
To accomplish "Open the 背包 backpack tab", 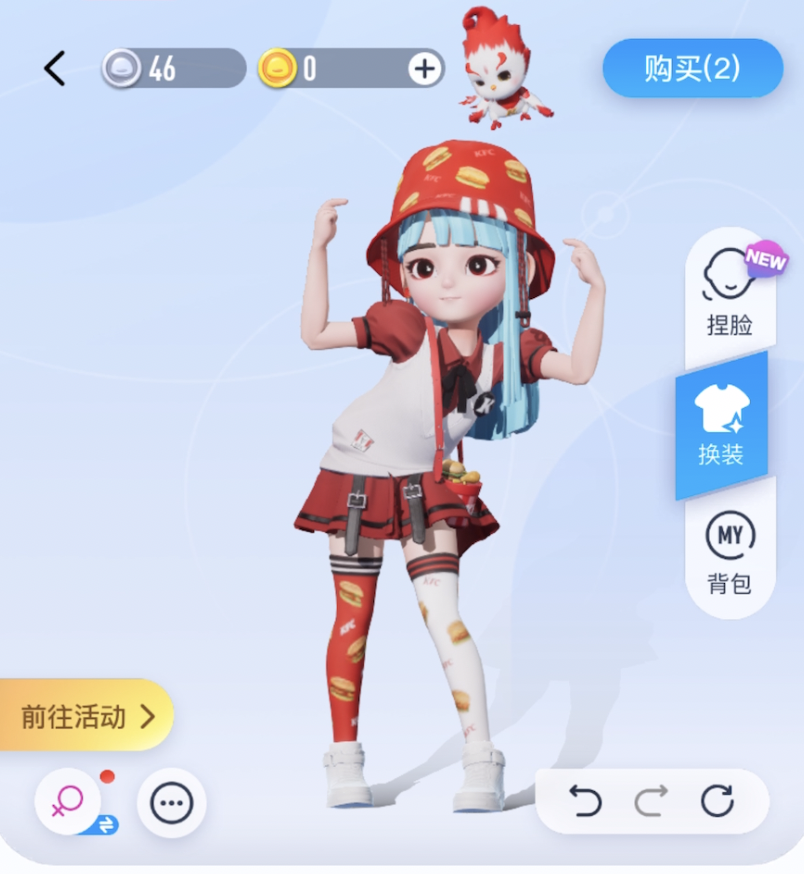I will (x=729, y=555).
